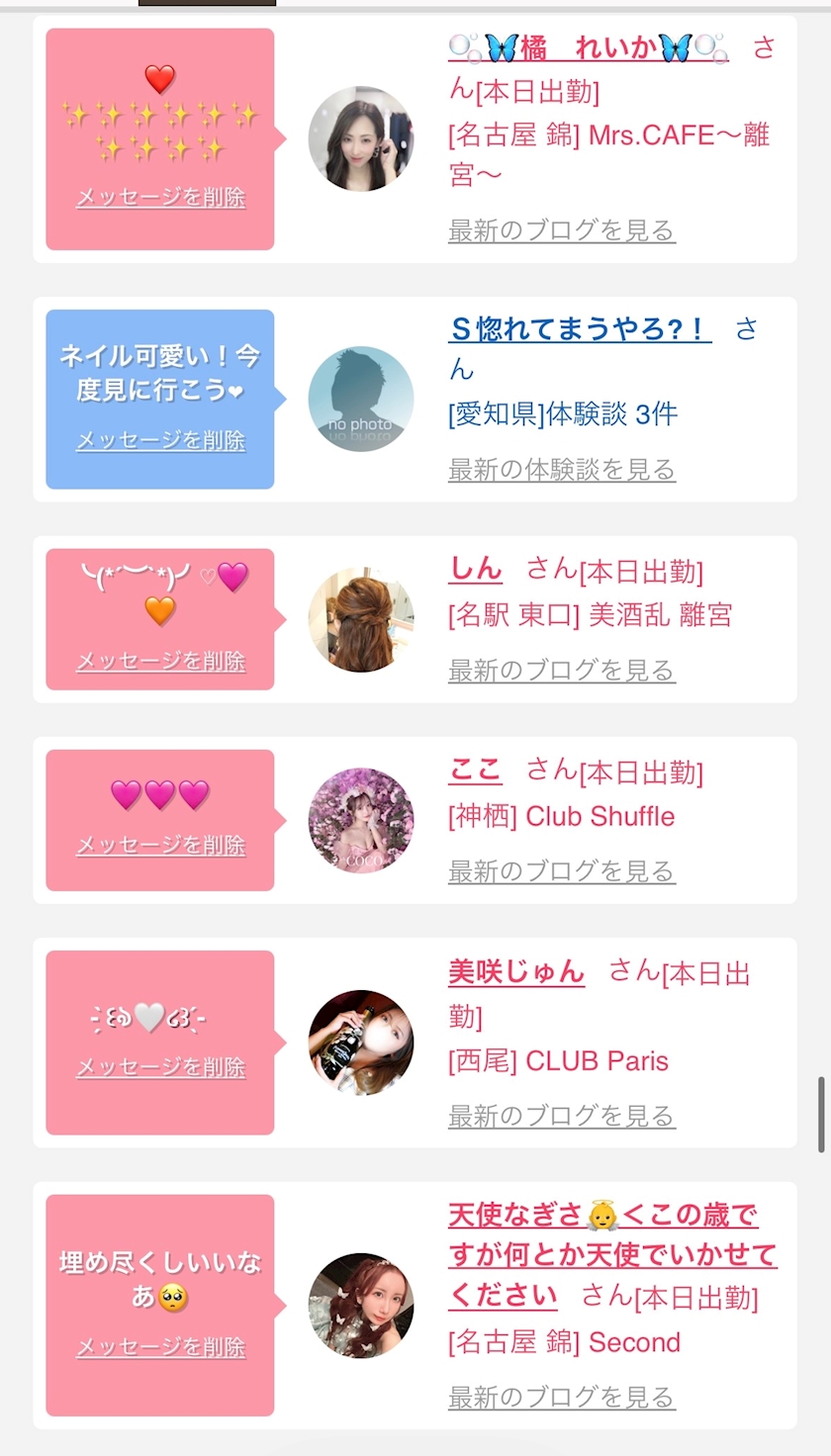Delete the ネイル可愛い message

pos(160,440)
